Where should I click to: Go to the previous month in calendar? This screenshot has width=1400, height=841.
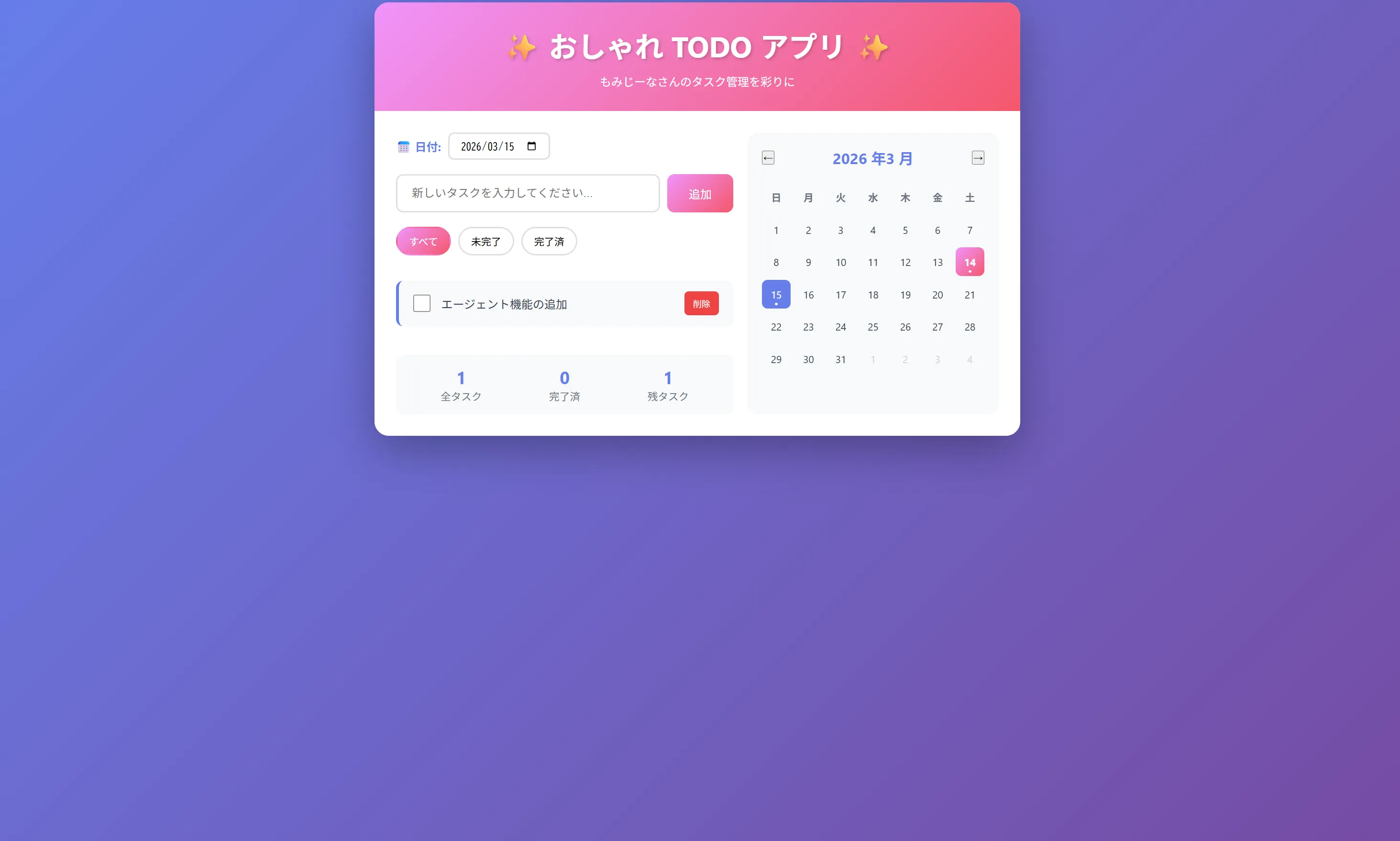pyautogui.click(x=768, y=158)
